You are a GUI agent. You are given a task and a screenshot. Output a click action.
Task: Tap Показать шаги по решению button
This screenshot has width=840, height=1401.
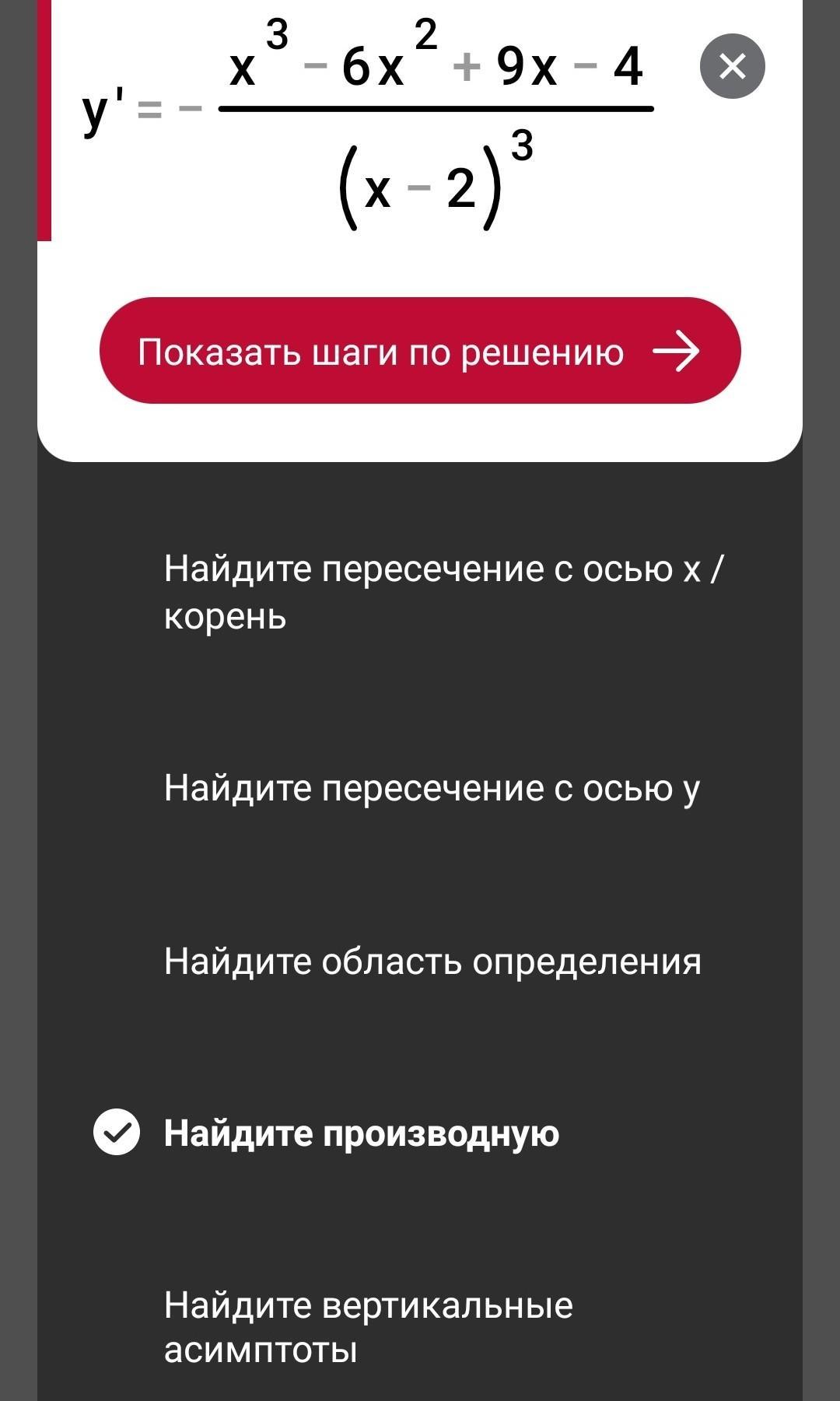click(420, 351)
